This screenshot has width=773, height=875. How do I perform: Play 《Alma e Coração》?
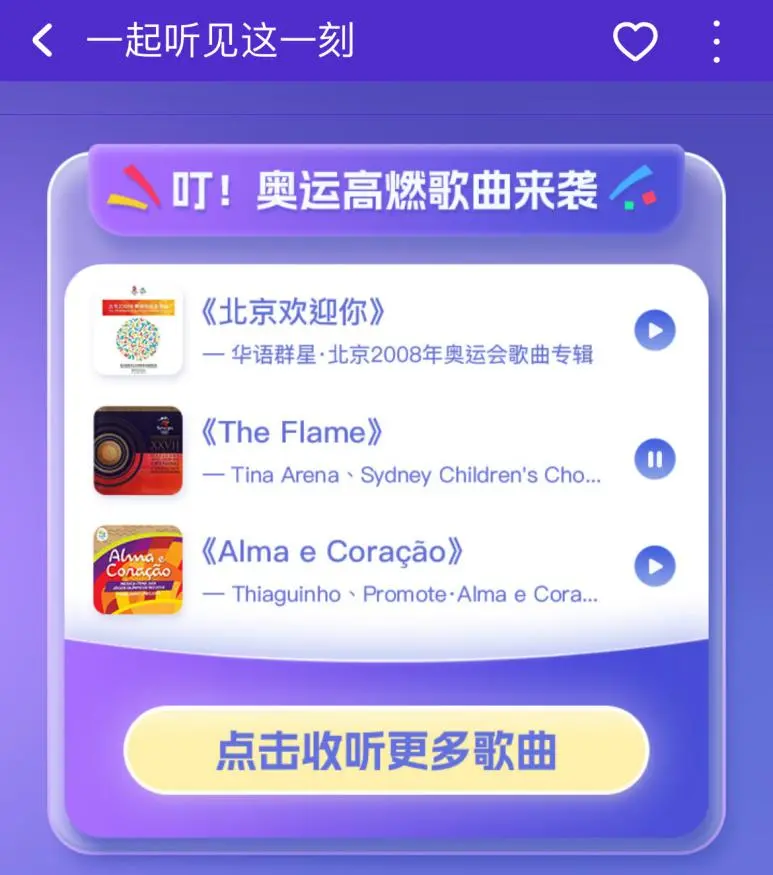(655, 567)
